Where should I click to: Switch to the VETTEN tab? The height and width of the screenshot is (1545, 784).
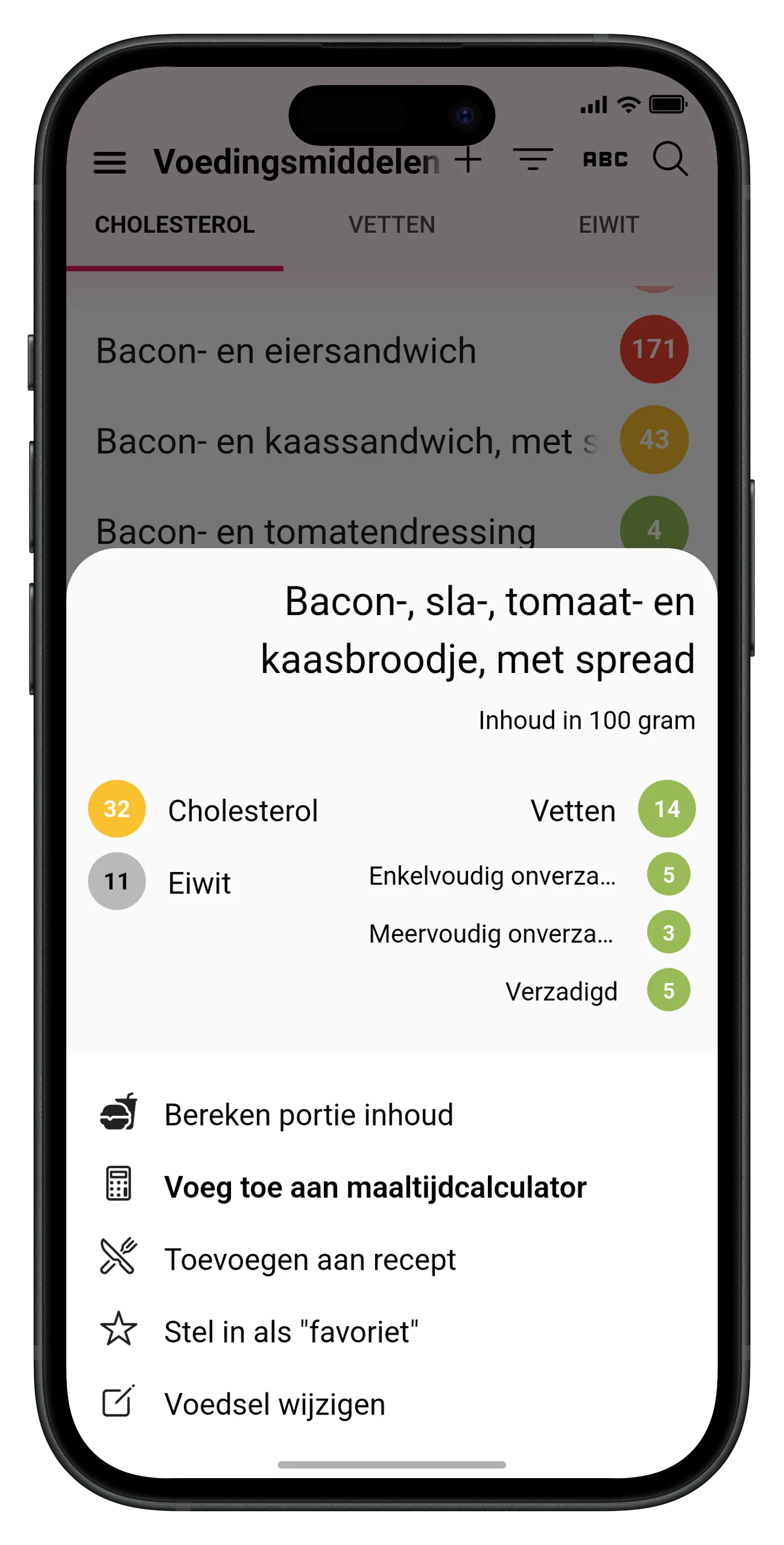point(392,225)
